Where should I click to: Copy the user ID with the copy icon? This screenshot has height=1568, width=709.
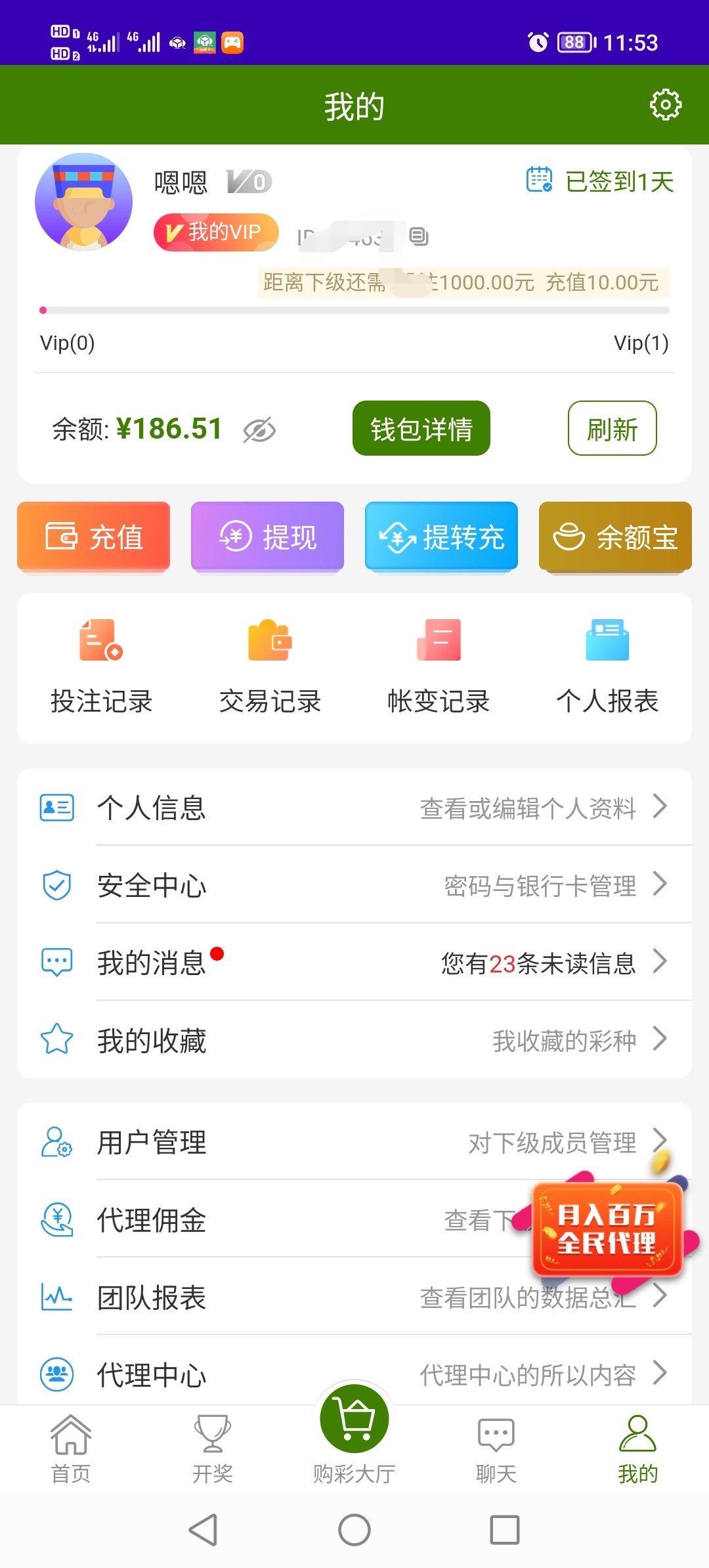419,236
